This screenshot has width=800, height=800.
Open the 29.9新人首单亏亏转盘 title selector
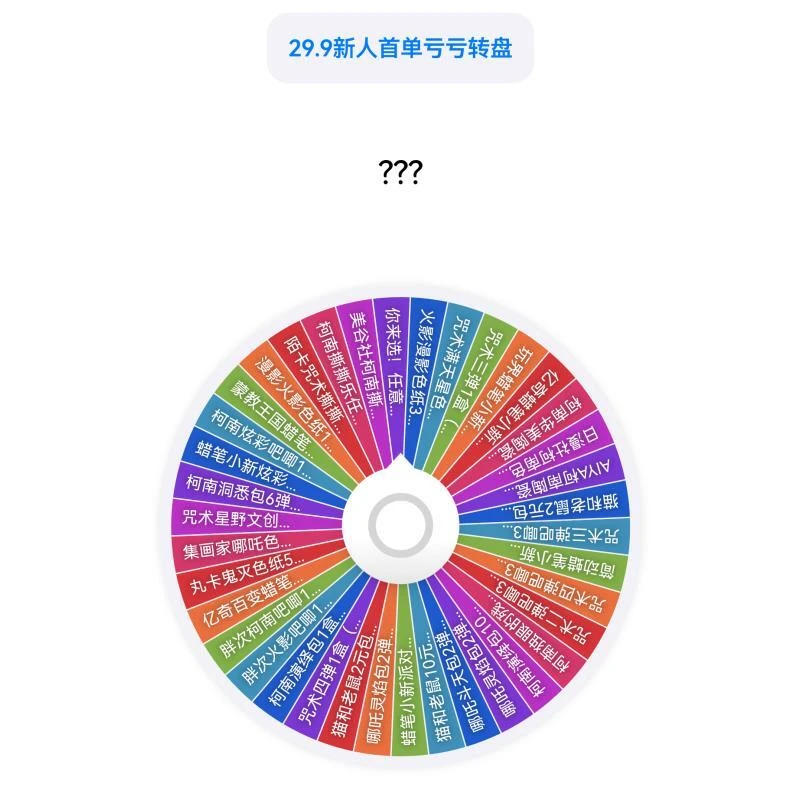(400, 48)
